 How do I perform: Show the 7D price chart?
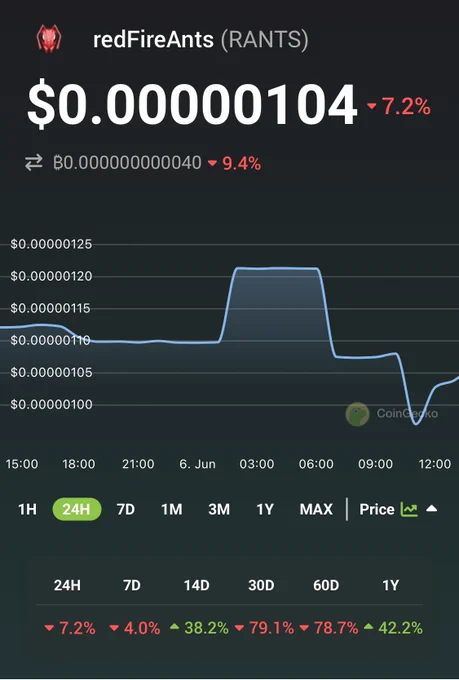(126, 509)
